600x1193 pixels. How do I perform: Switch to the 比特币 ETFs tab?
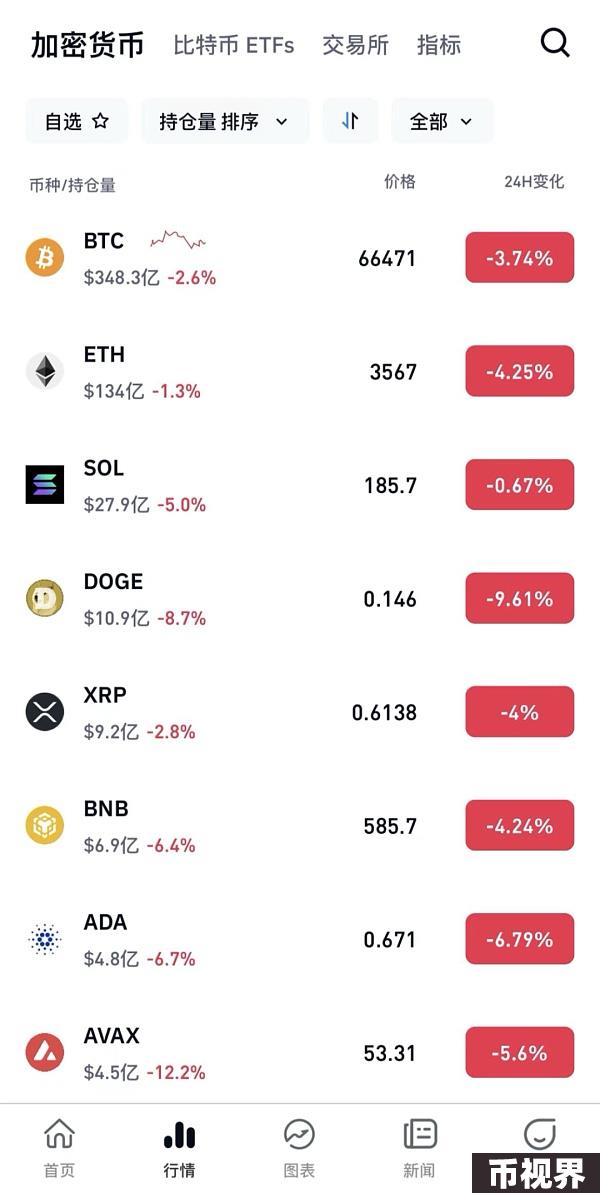tap(233, 45)
